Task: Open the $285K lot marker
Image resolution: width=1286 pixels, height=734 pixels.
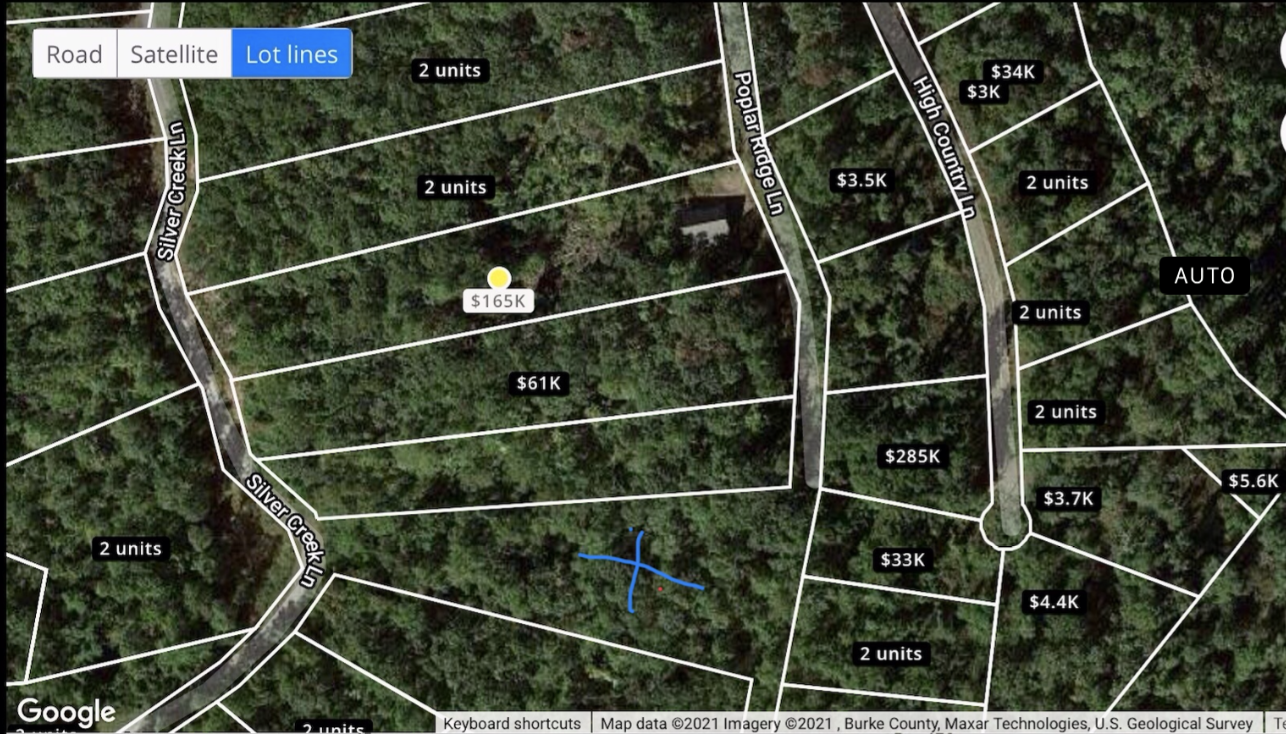Action: [912, 456]
